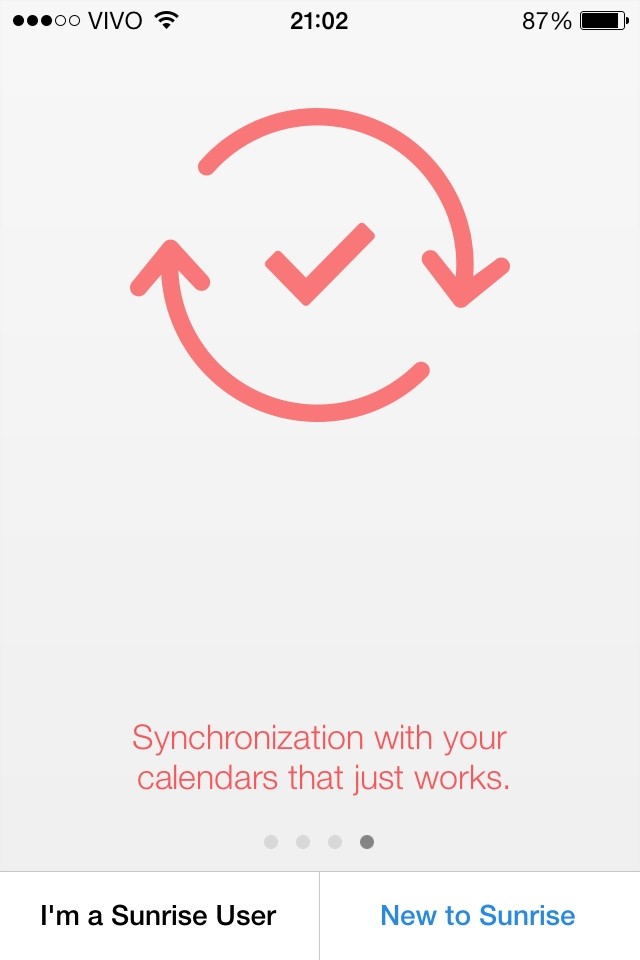Tap the onboarding page indicator dots

[x=319, y=842]
